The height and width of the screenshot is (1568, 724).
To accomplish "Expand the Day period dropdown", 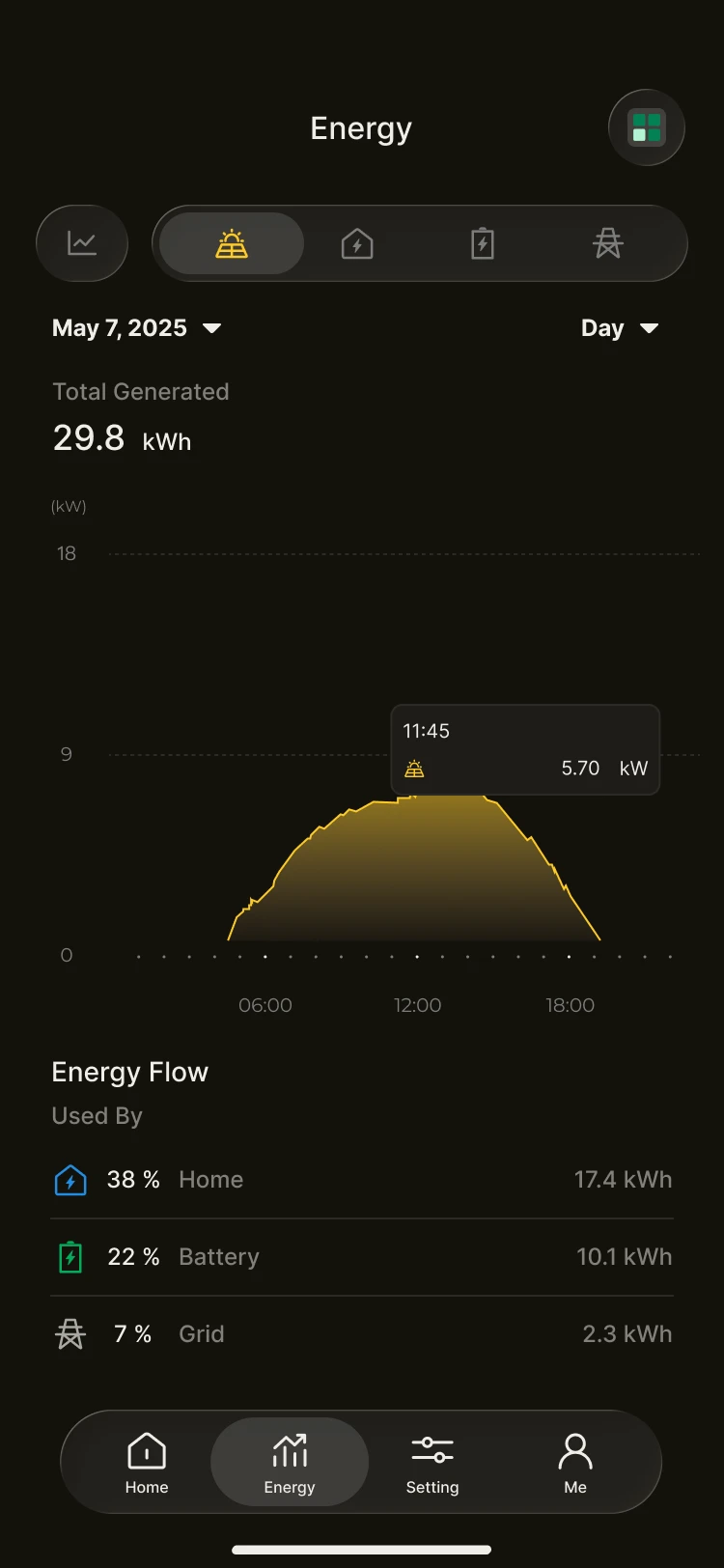I will tap(620, 328).
